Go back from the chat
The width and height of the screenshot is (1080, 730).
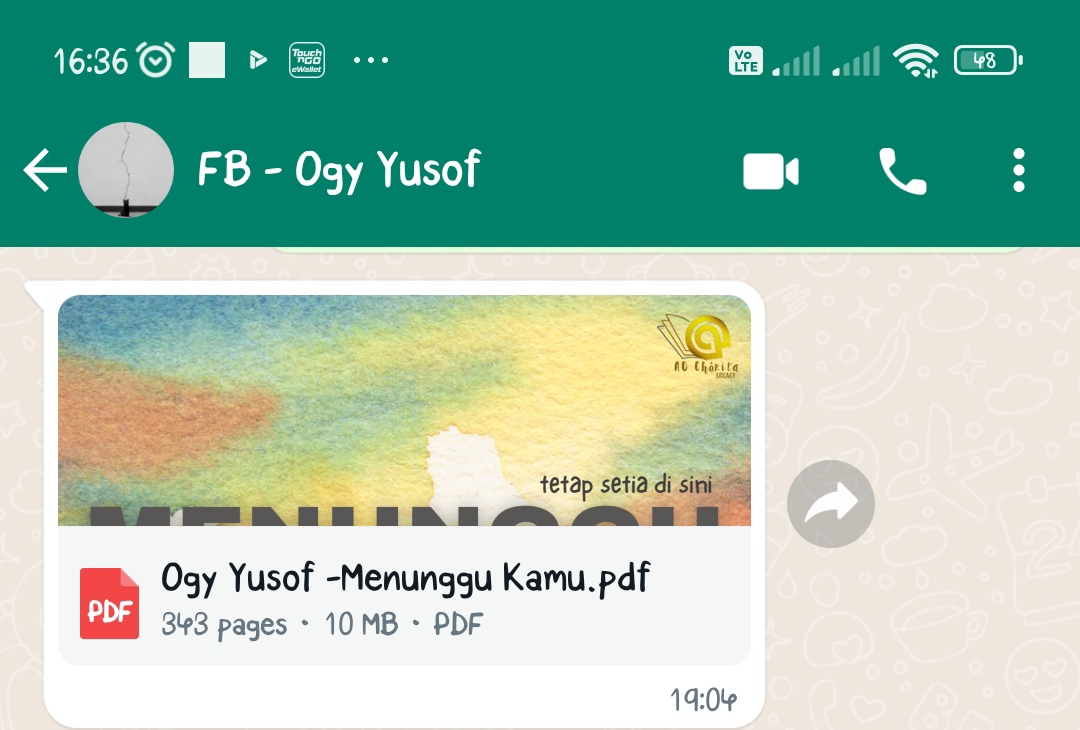click(x=44, y=171)
